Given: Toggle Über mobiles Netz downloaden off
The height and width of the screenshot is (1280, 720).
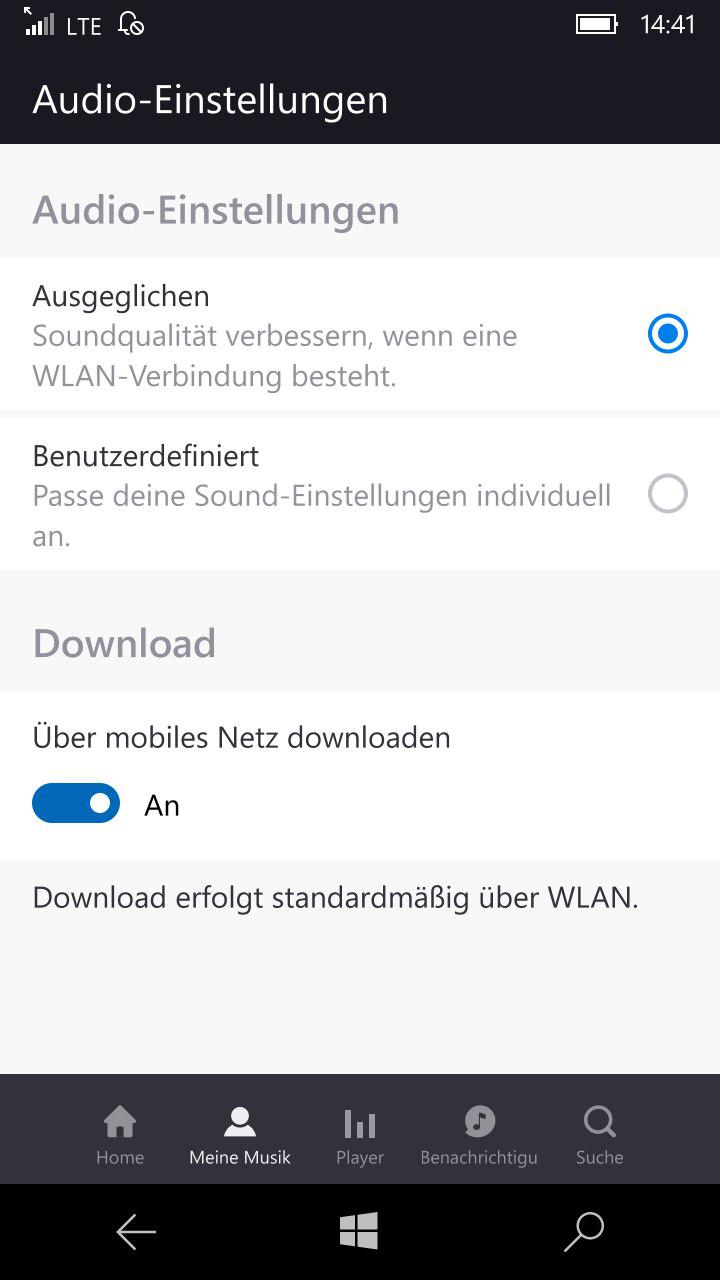Looking at the screenshot, I should click(76, 803).
